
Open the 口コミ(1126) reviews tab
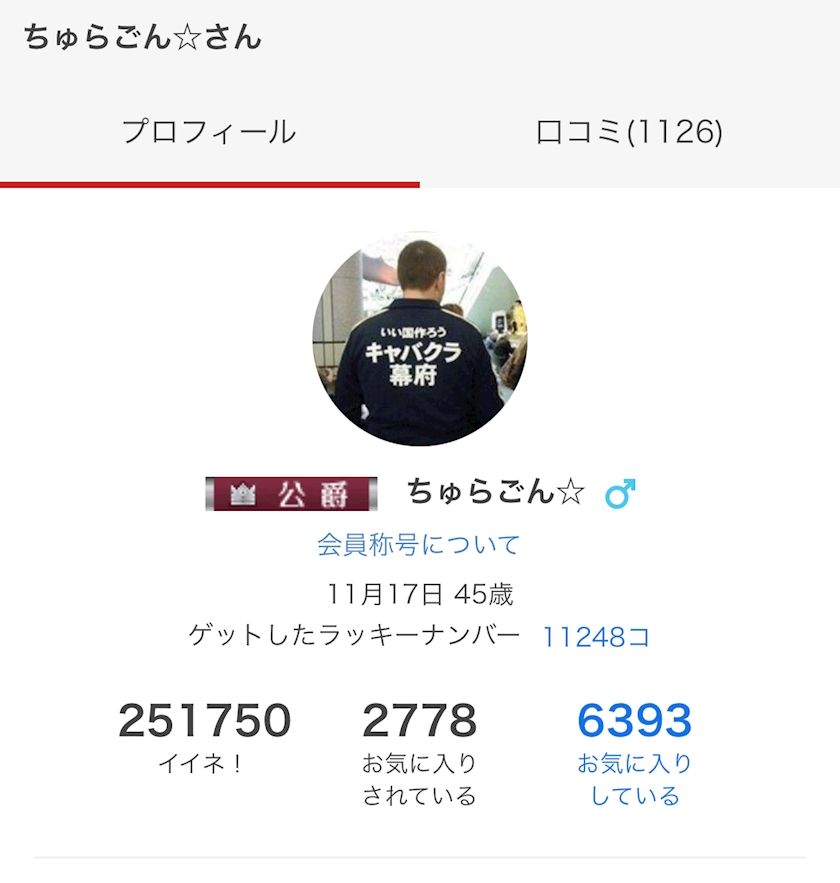pyautogui.click(x=629, y=132)
